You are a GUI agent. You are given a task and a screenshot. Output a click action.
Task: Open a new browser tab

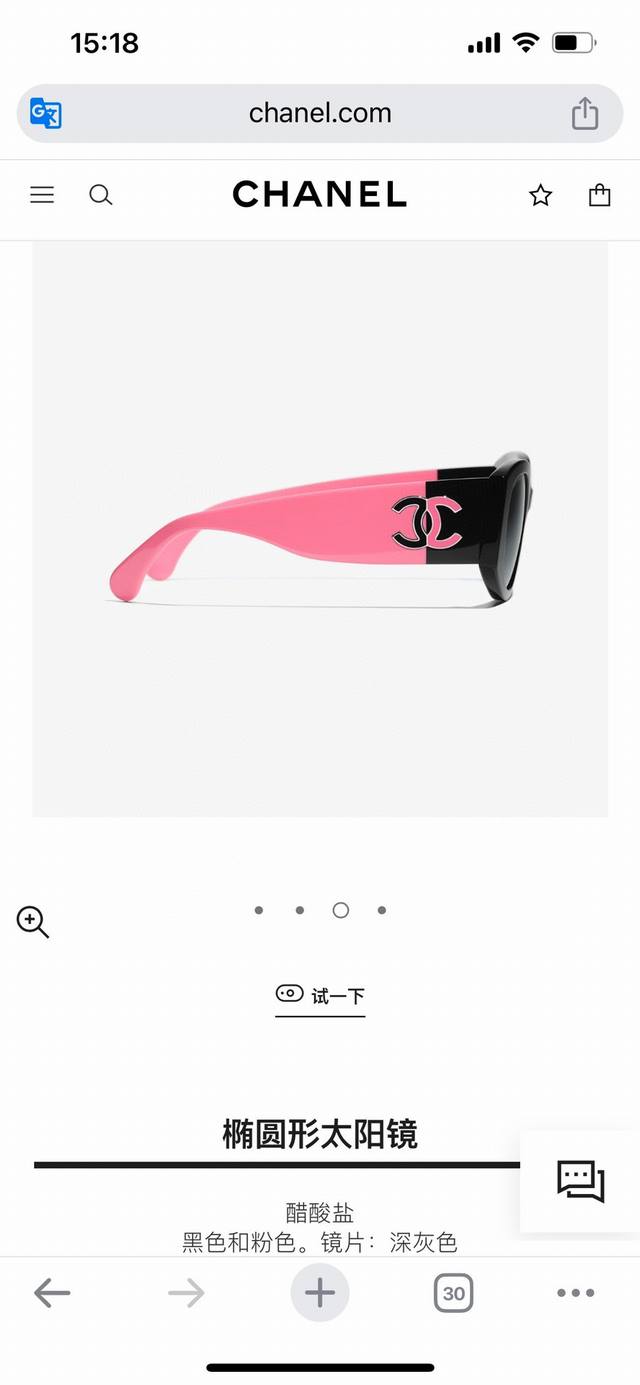320,1293
